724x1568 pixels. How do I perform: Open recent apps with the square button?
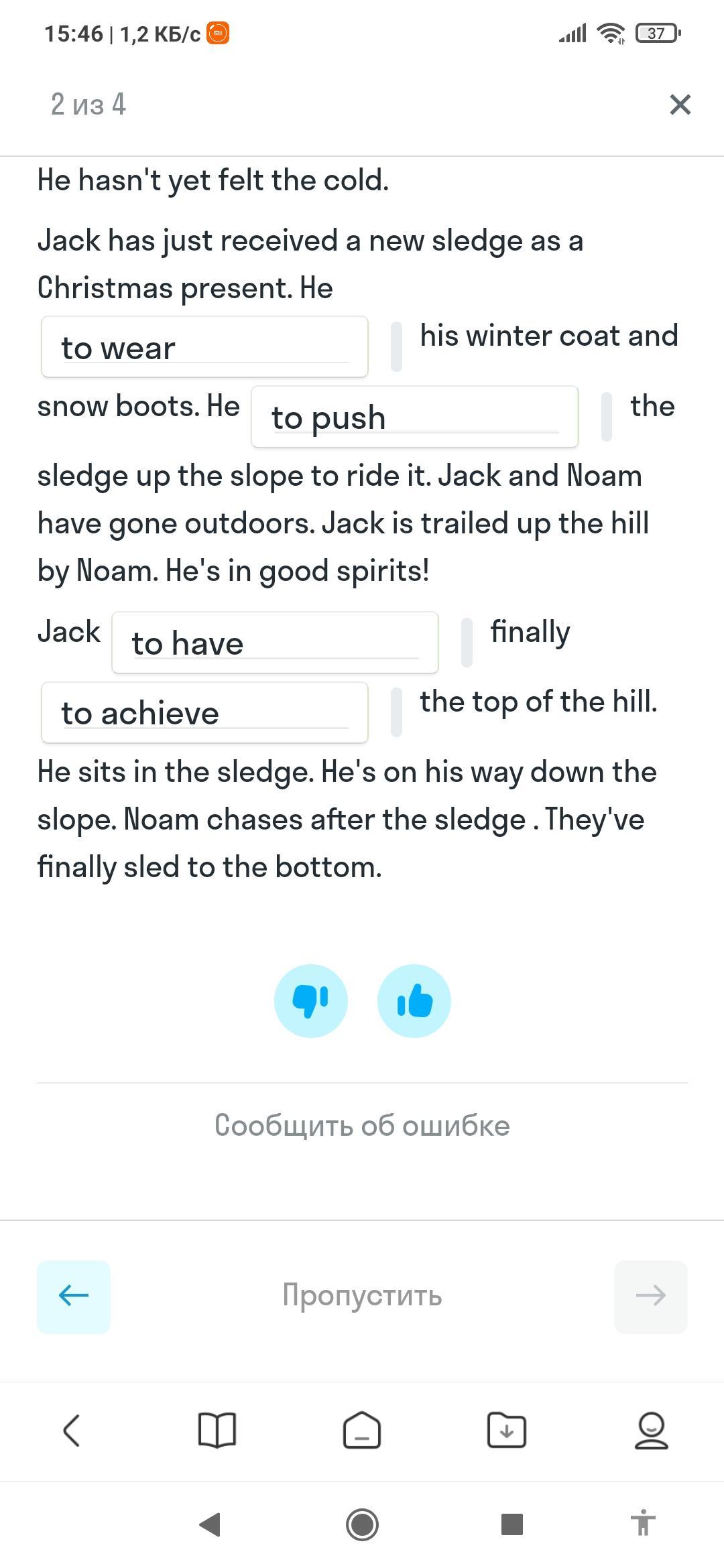[511, 1525]
